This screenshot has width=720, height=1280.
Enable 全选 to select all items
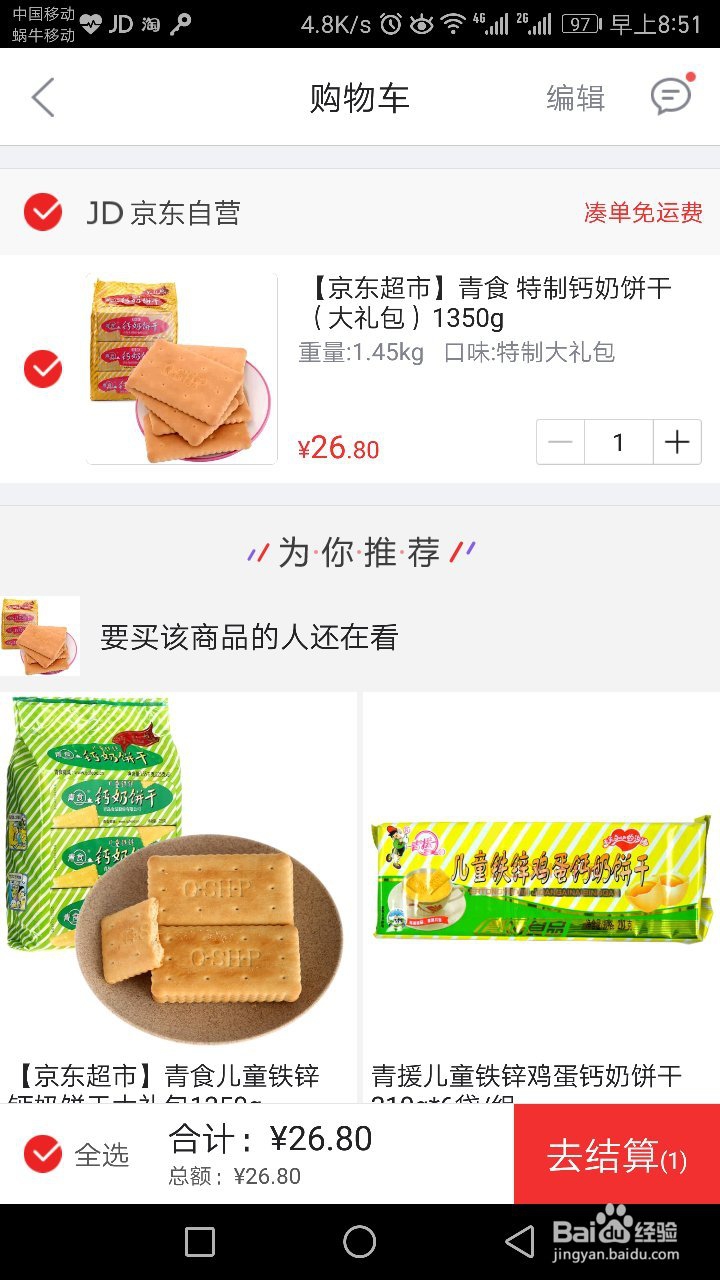click(x=42, y=1152)
